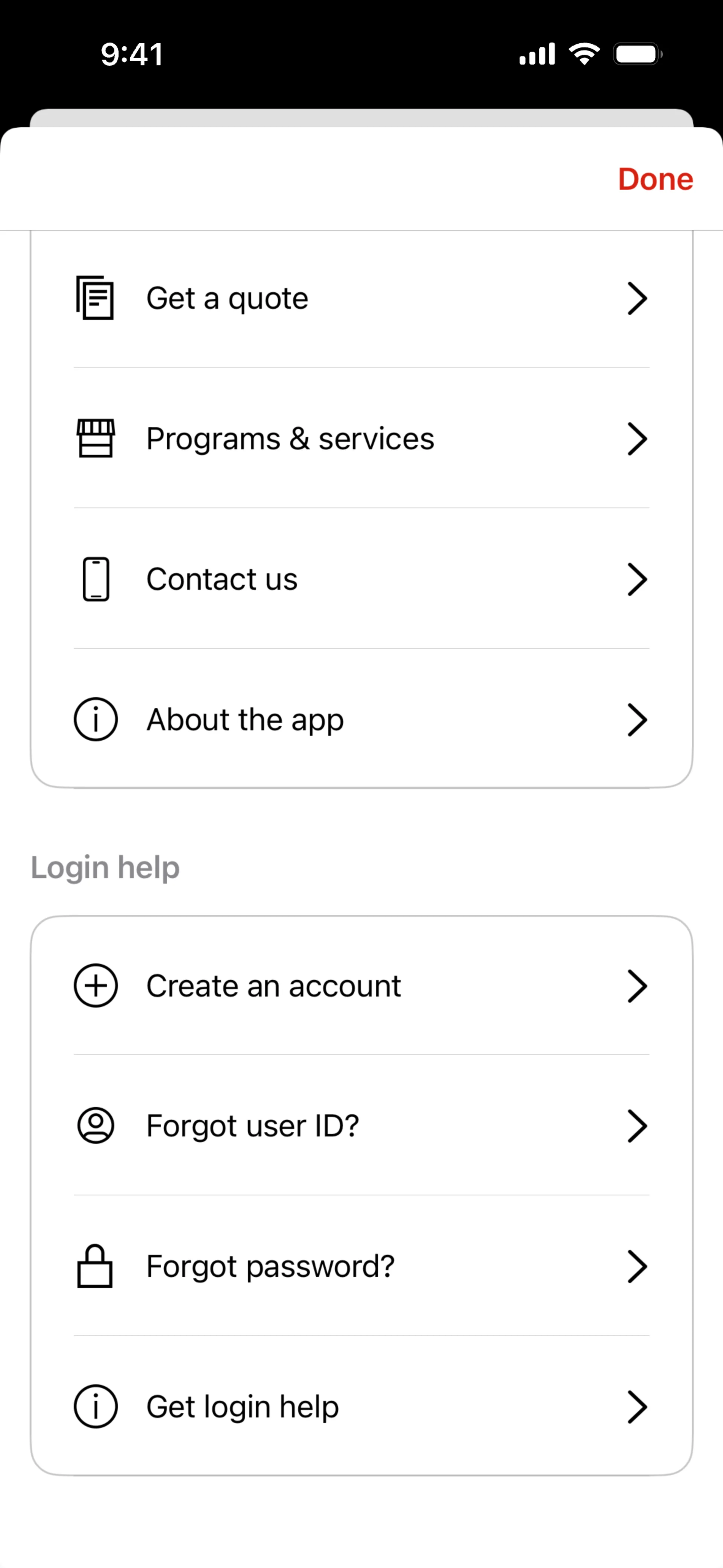Select Create an account
This screenshot has width=723, height=1568.
(361, 986)
